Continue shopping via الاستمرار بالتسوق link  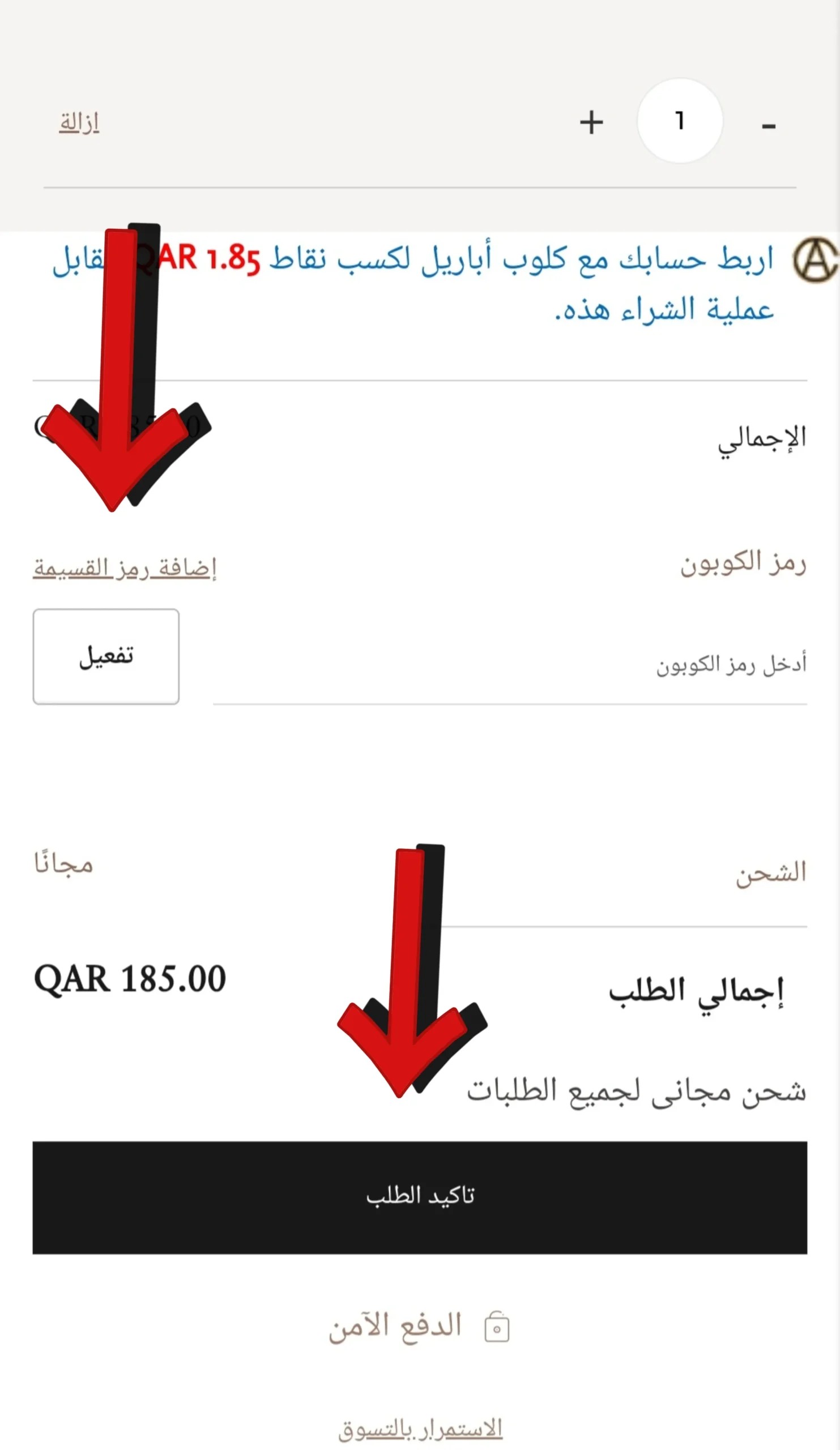tap(420, 1429)
